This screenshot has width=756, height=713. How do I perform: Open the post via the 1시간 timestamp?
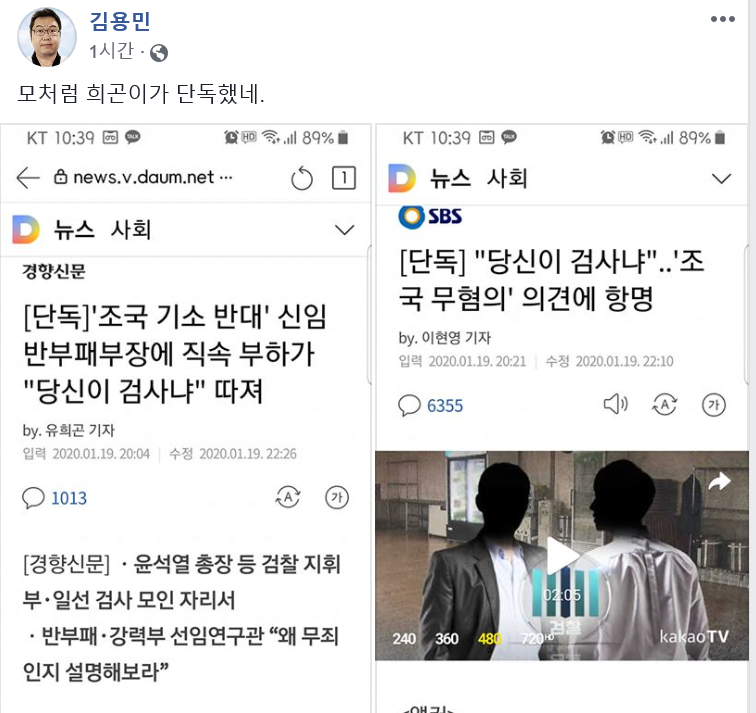111,52
